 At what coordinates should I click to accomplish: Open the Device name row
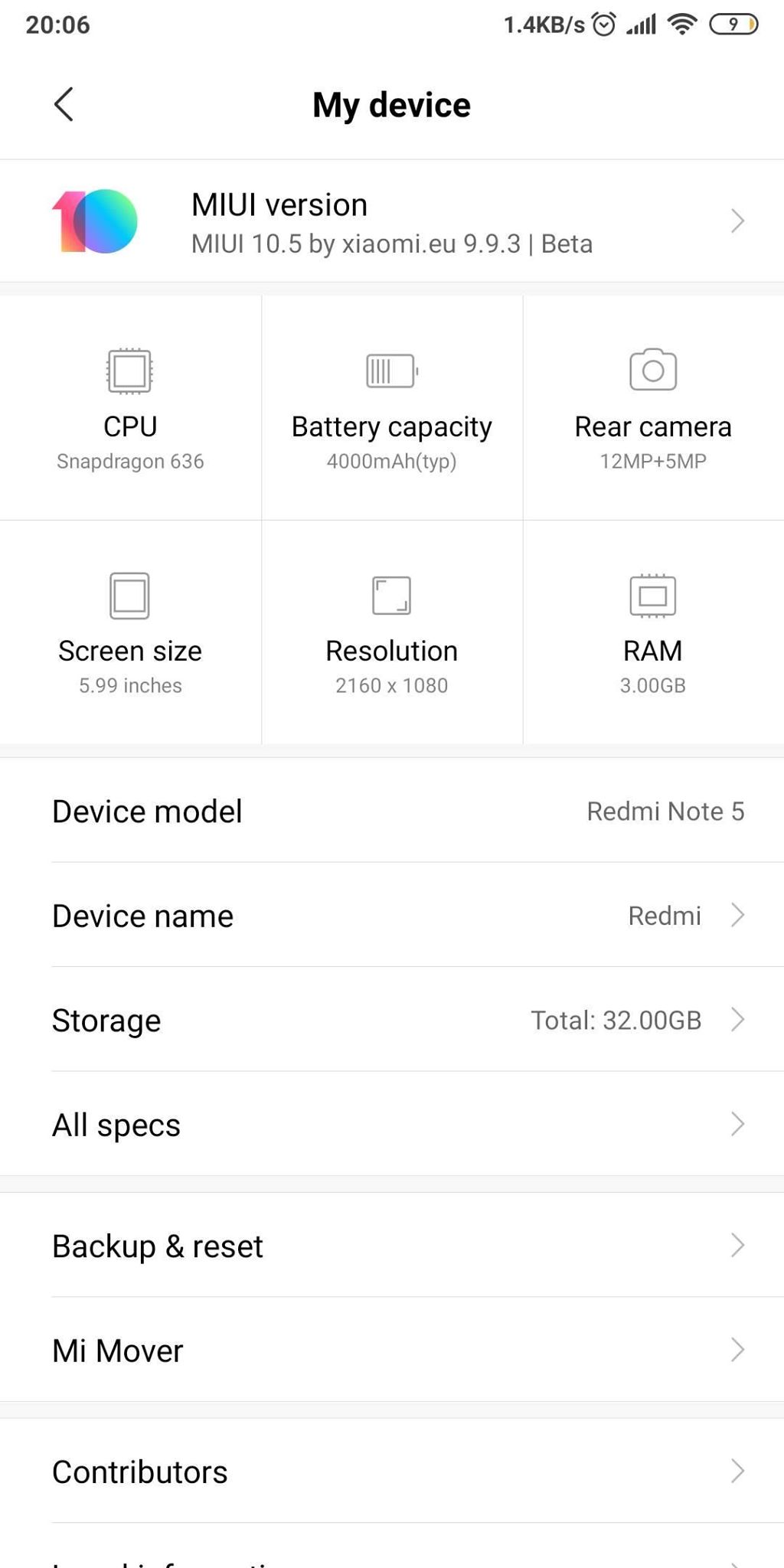(x=392, y=915)
